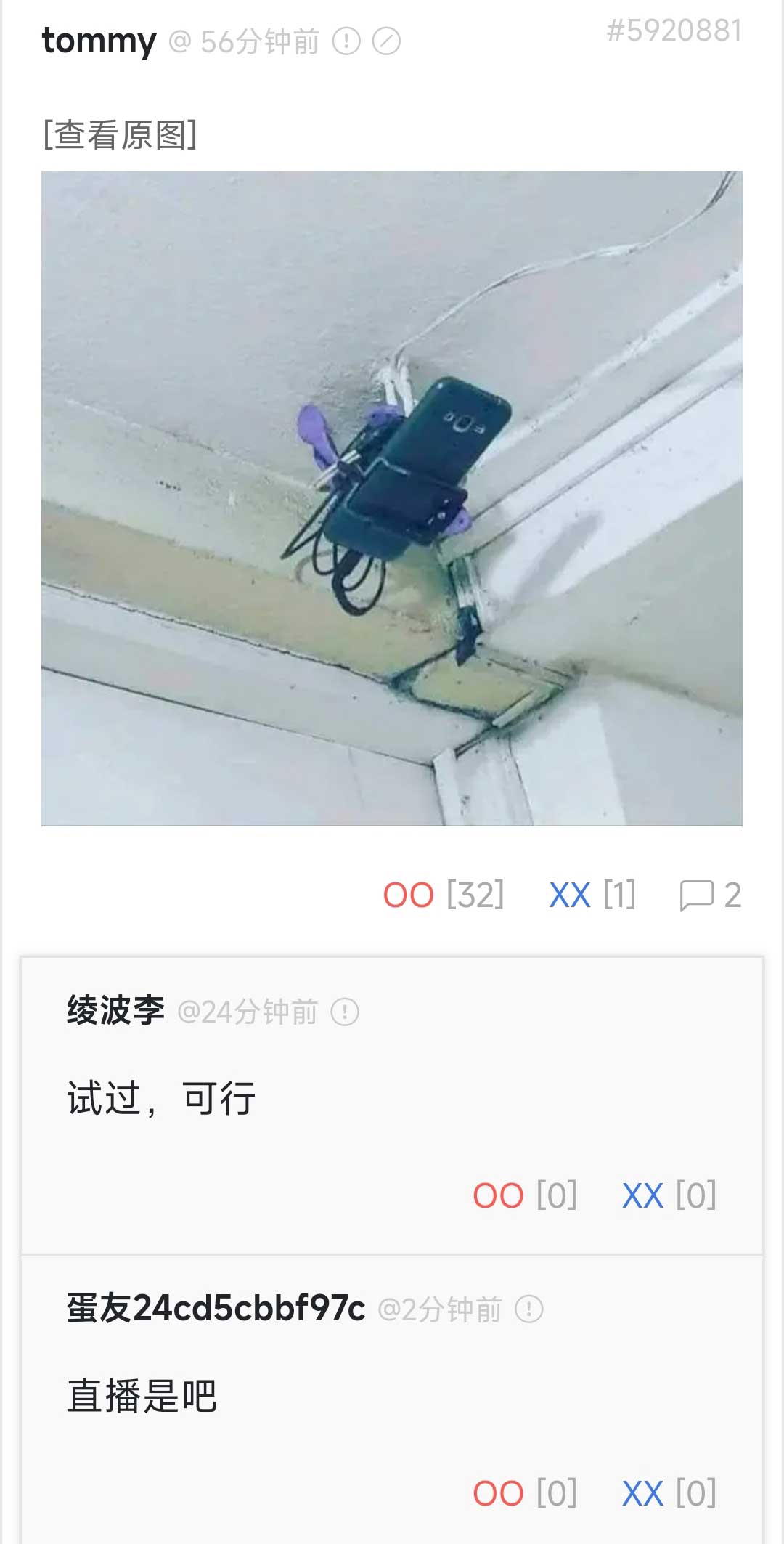
Task: Report the comment by 蛋友24cd5cbbf97c
Action: tap(528, 1309)
